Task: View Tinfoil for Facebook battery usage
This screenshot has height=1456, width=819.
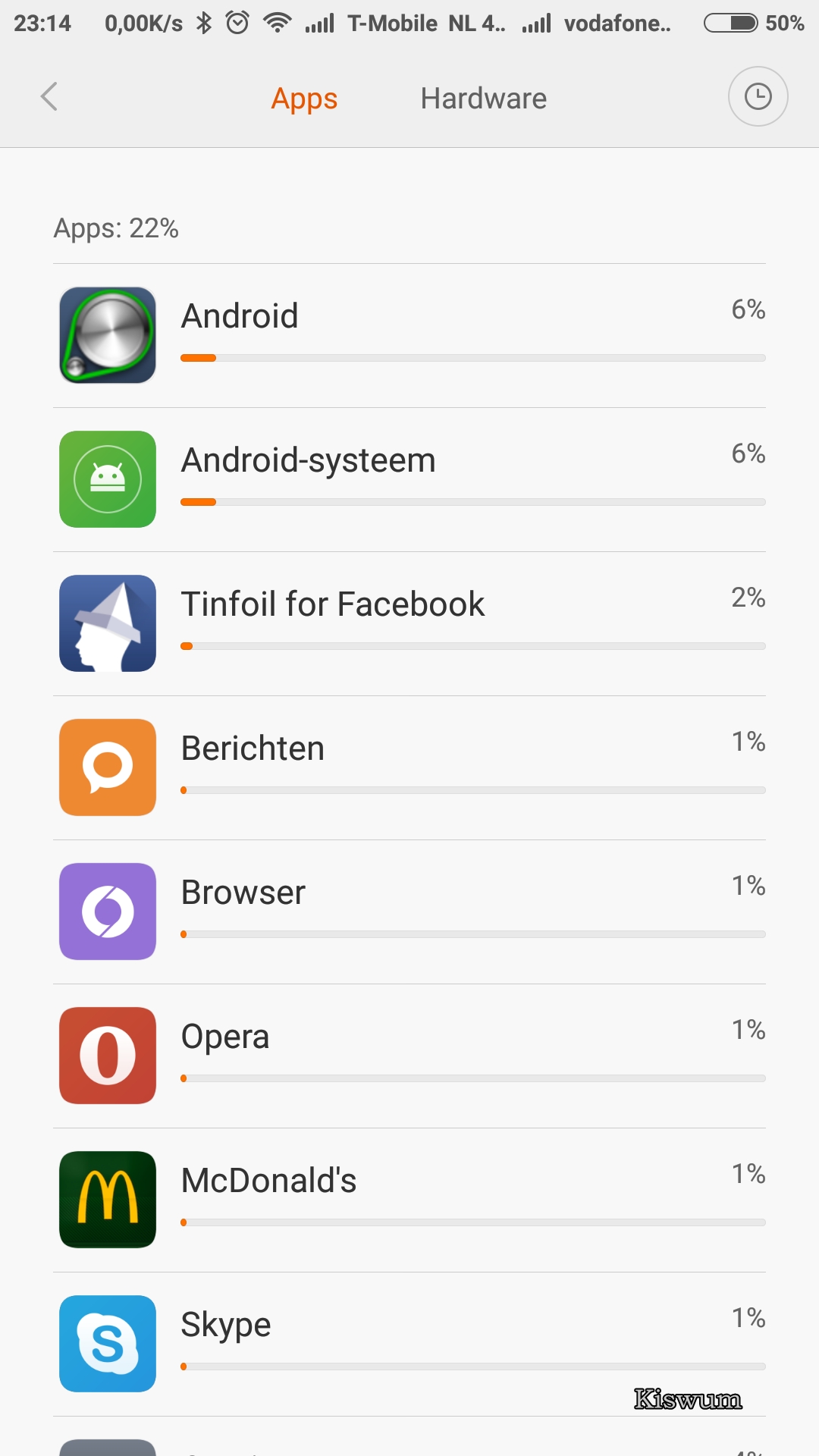Action: coord(409,624)
